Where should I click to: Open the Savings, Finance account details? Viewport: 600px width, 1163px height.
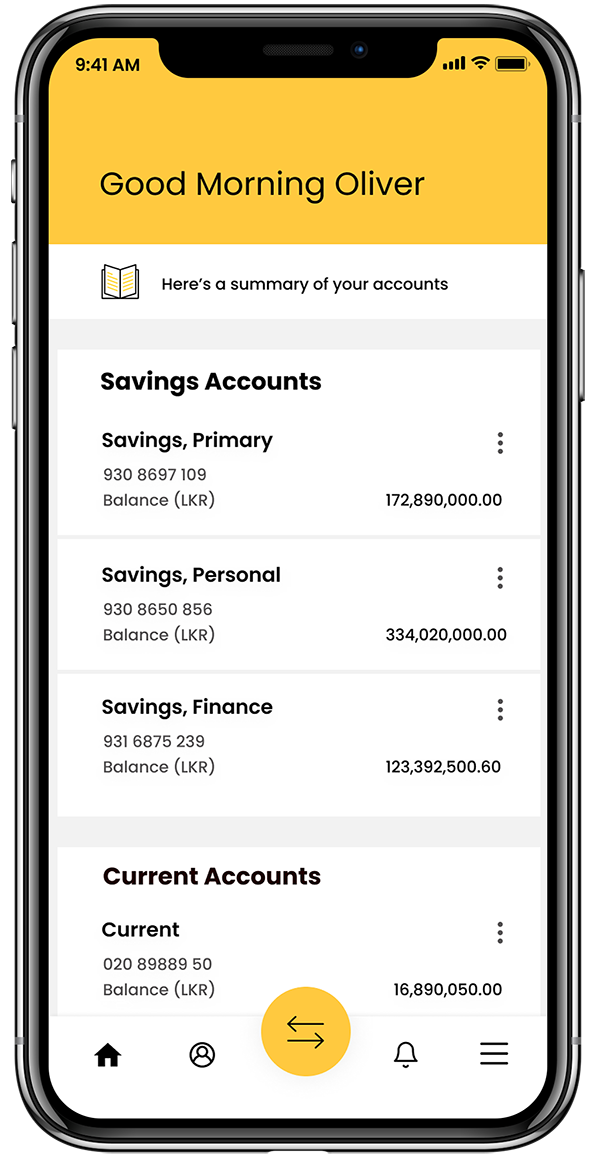(187, 707)
